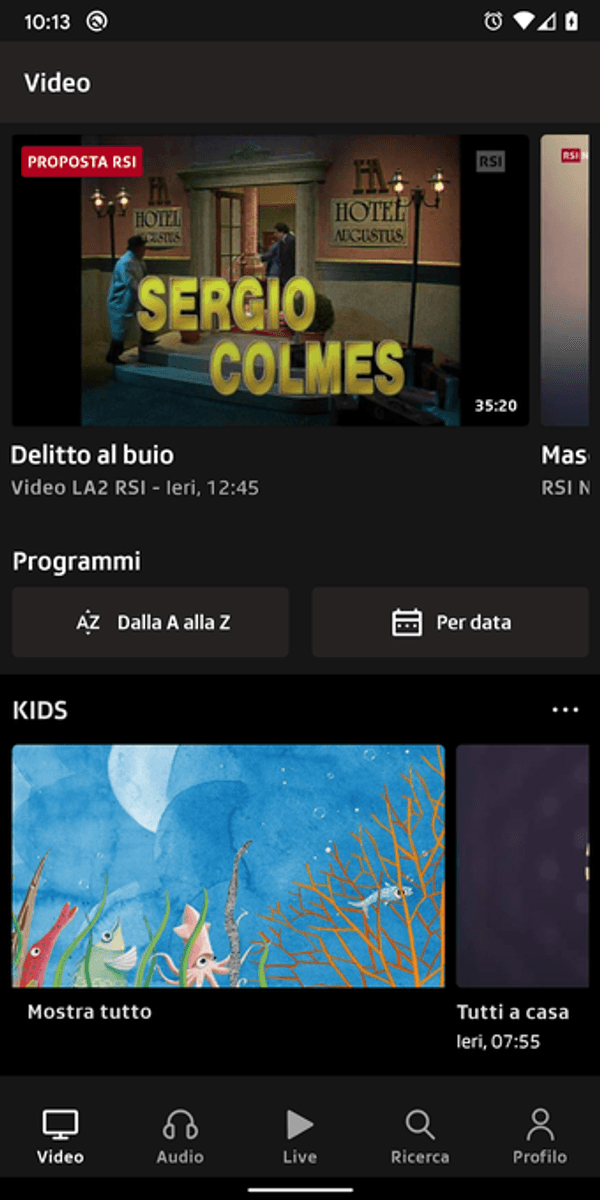Viewport: 600px width, 1200px height.
Task: Open programs Per data
Action: click(450, 622)
